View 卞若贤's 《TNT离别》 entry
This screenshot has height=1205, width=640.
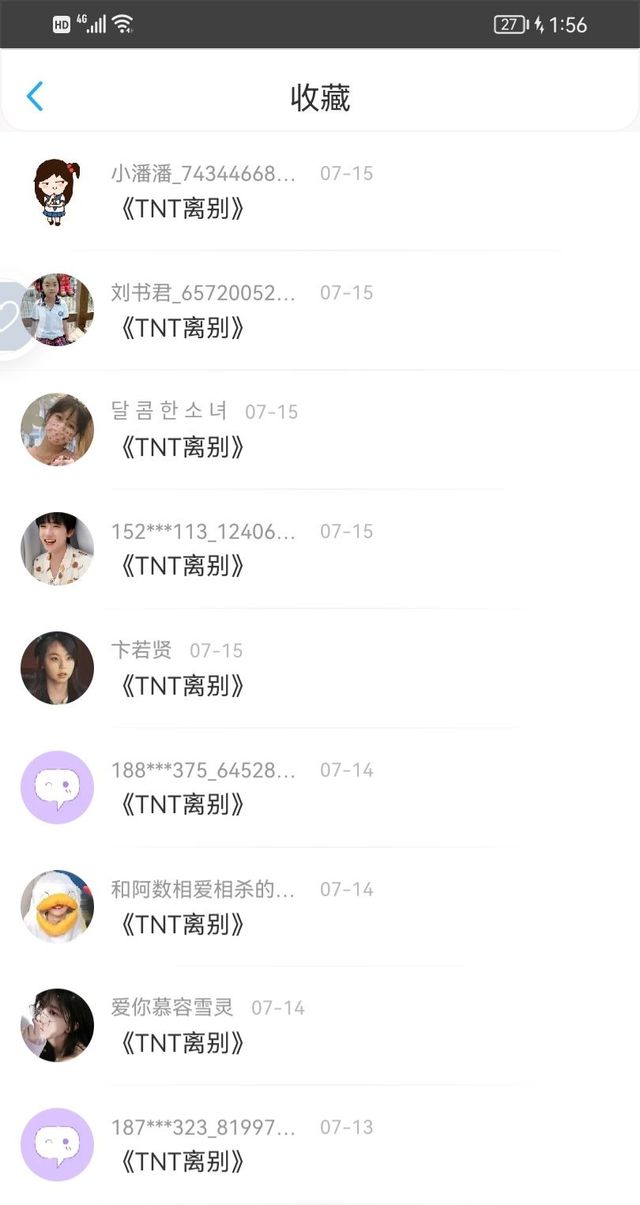[x=182, y=686]
